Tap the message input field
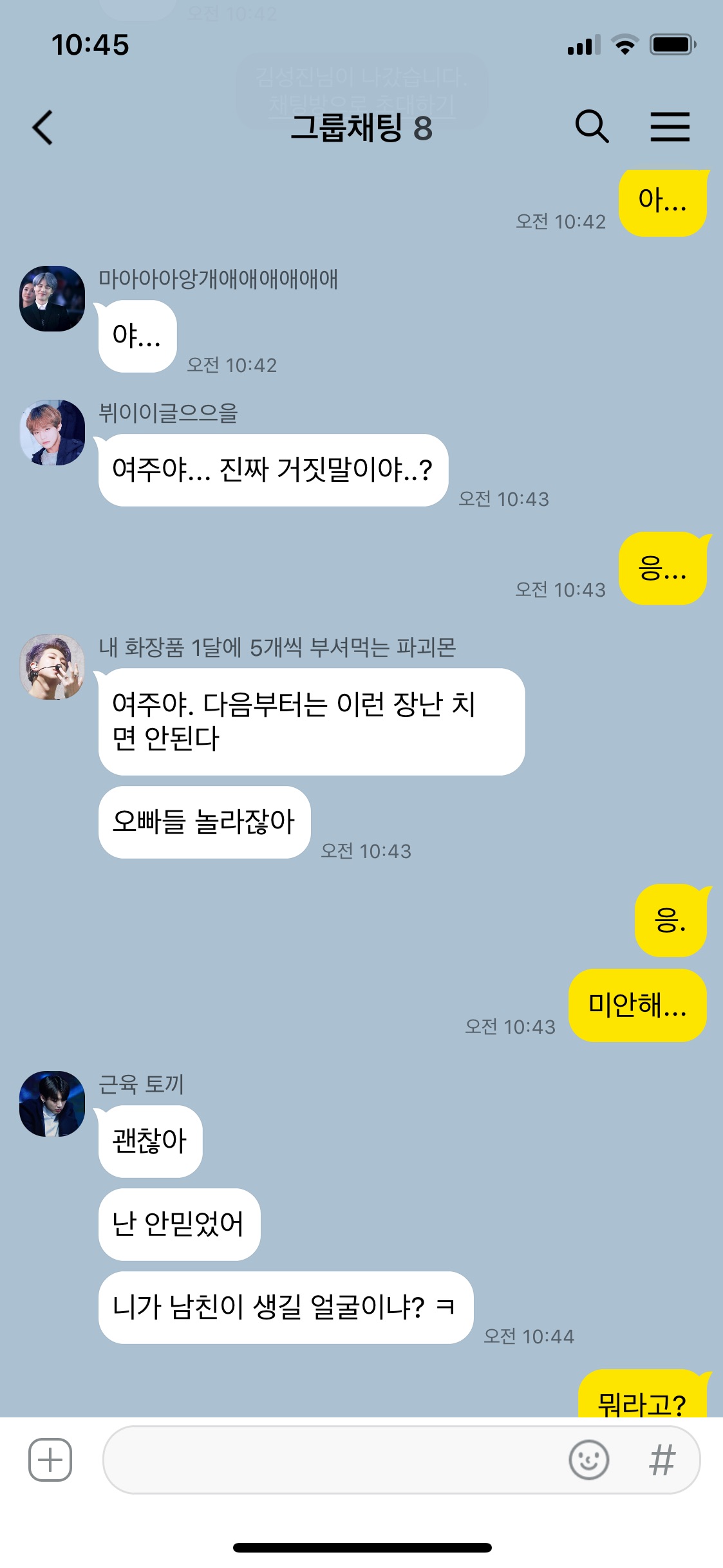 tap(335, 1460)
